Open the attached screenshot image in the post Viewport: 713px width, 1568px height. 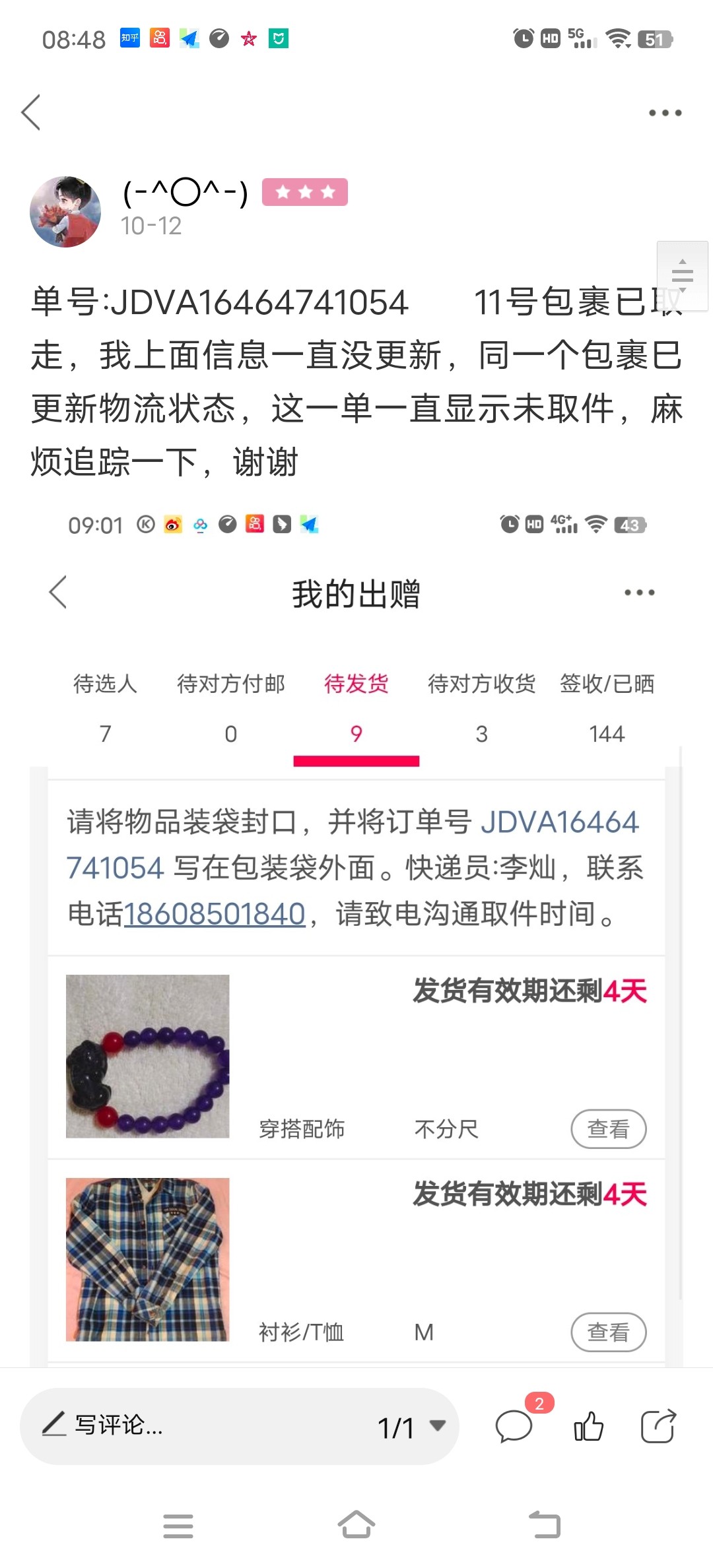coord(356,924)
